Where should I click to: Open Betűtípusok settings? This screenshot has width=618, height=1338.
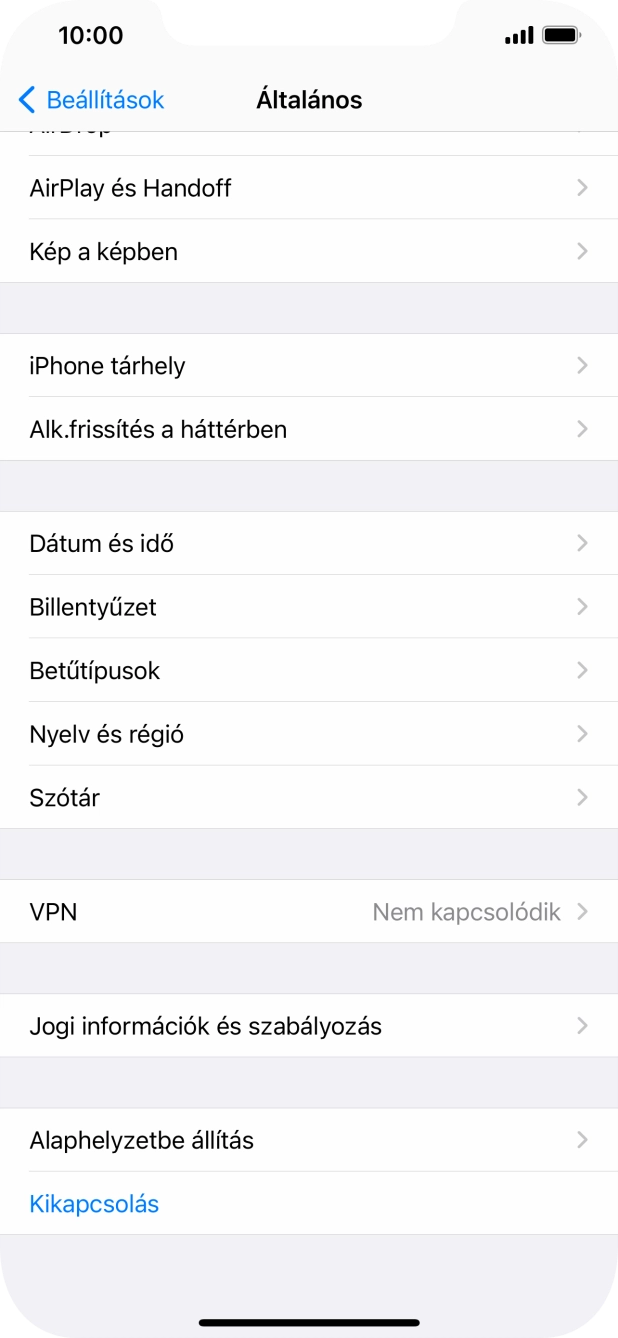[309, 671]
